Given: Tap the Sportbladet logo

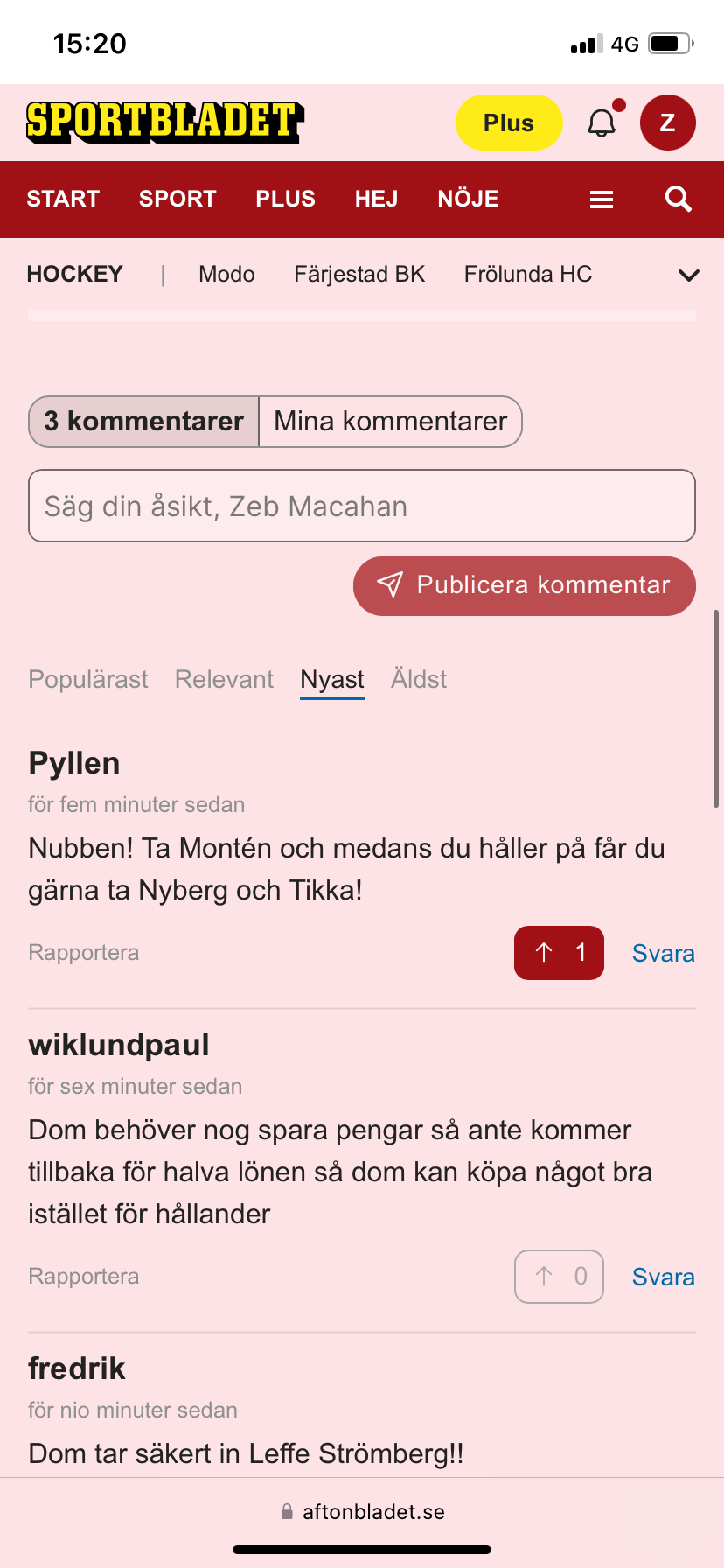Looking at the screenshot, I should 164,122.
